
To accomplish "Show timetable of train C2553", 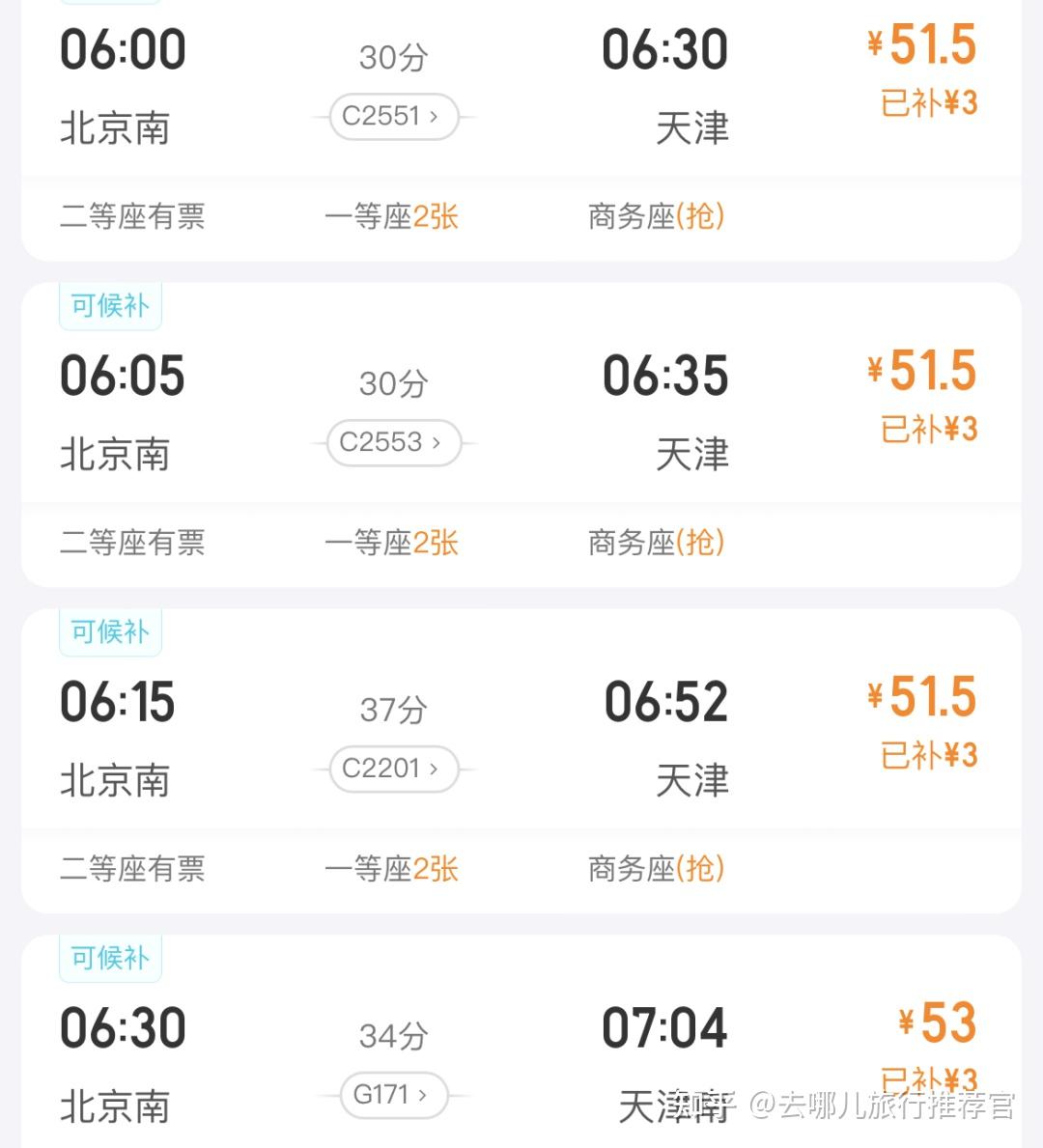I will tap(392, 443).
